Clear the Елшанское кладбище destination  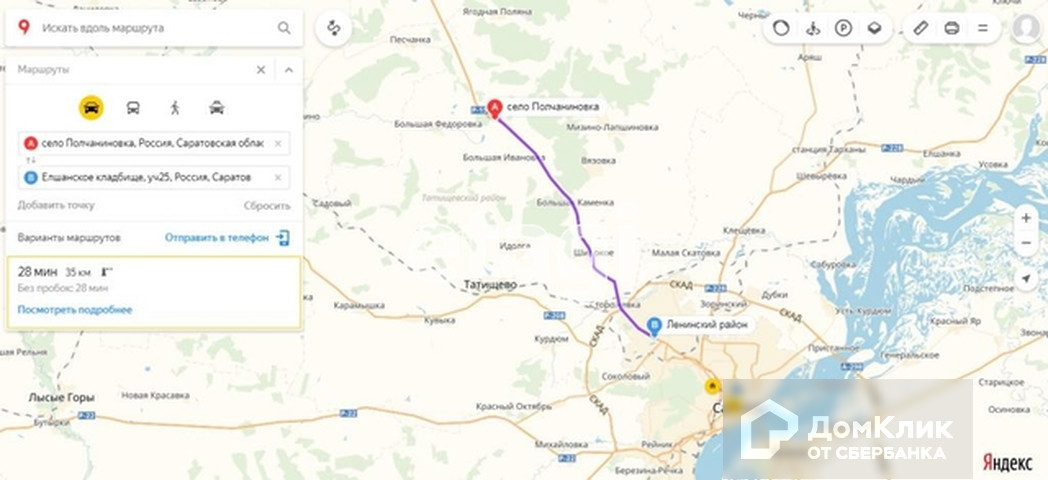pos(278,177)
